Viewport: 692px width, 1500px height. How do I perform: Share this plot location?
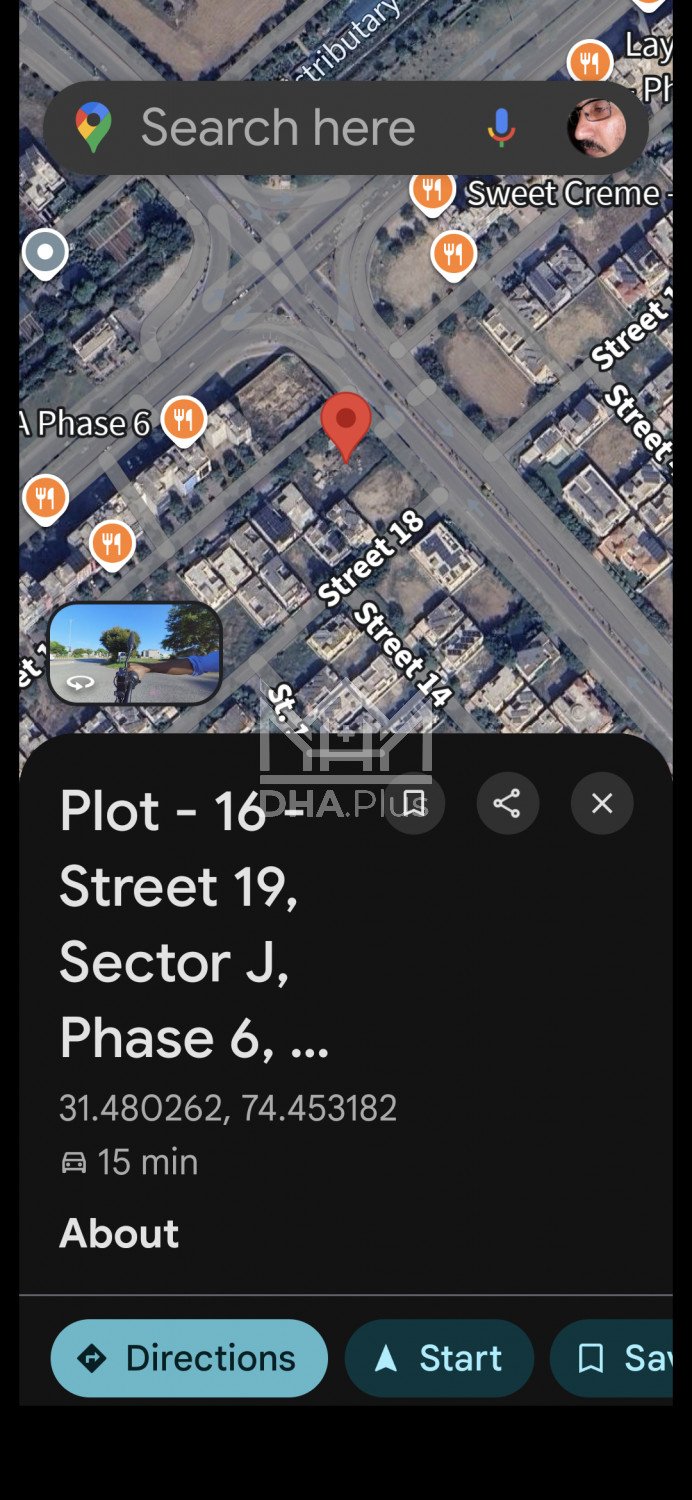coord(507,803)
